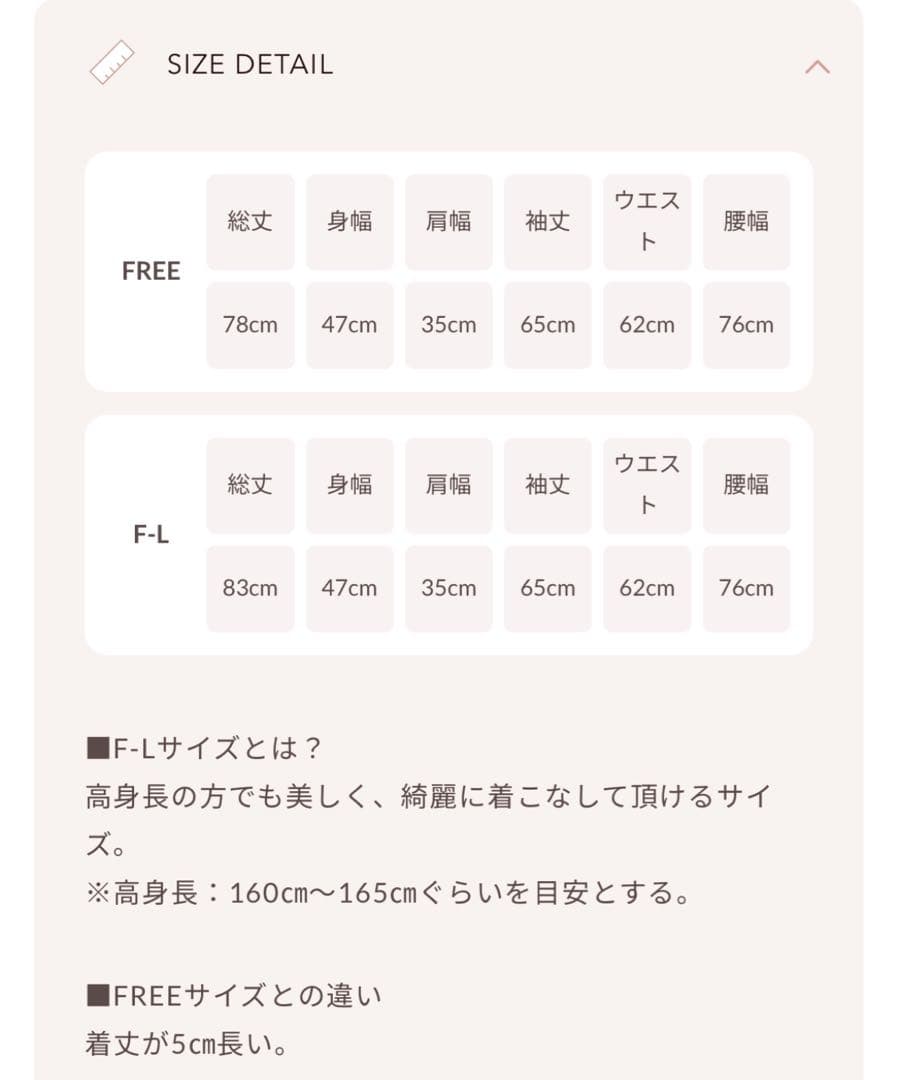Select the ウエスト header in the FREE table
898x1080 pixels.
[x=647, y=221]
